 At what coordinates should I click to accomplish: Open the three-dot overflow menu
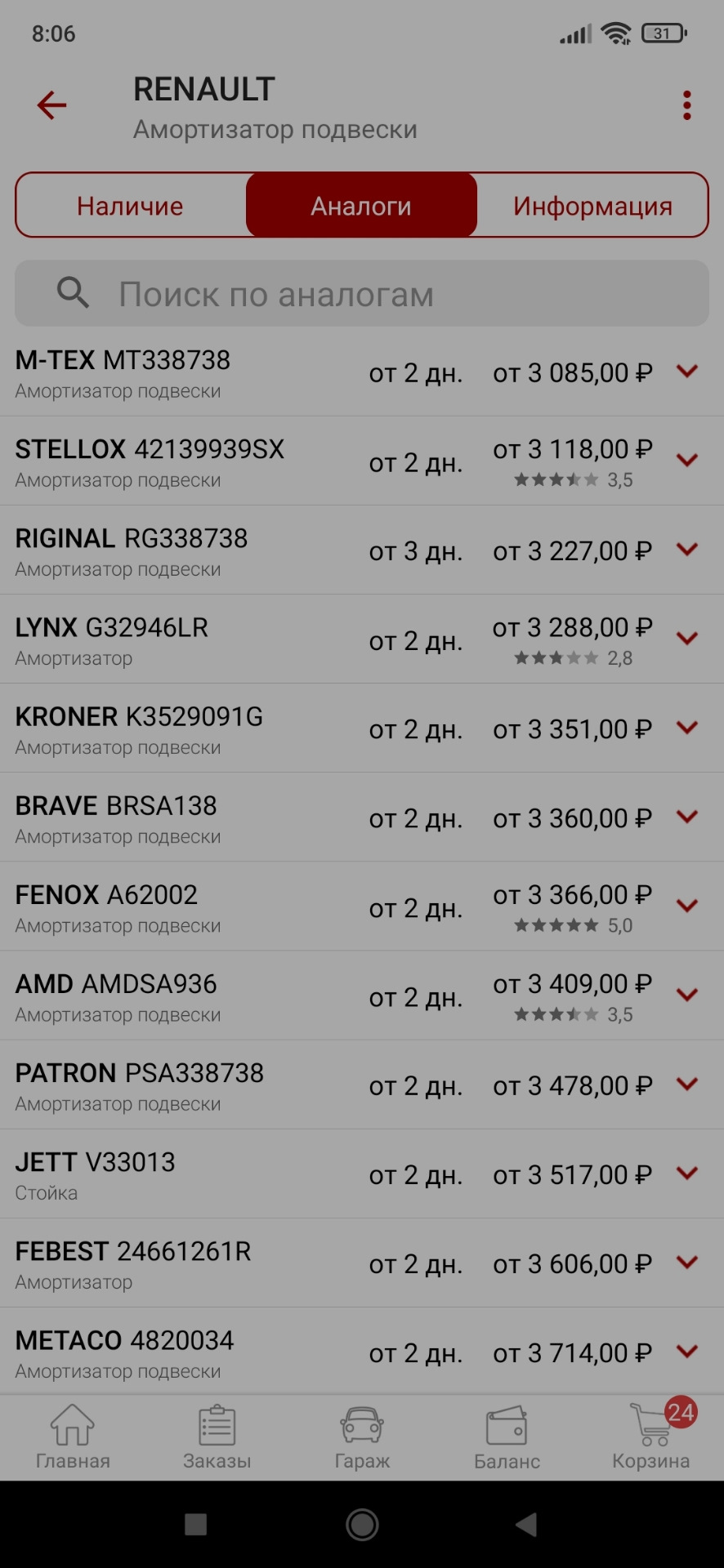coord(686,105)
